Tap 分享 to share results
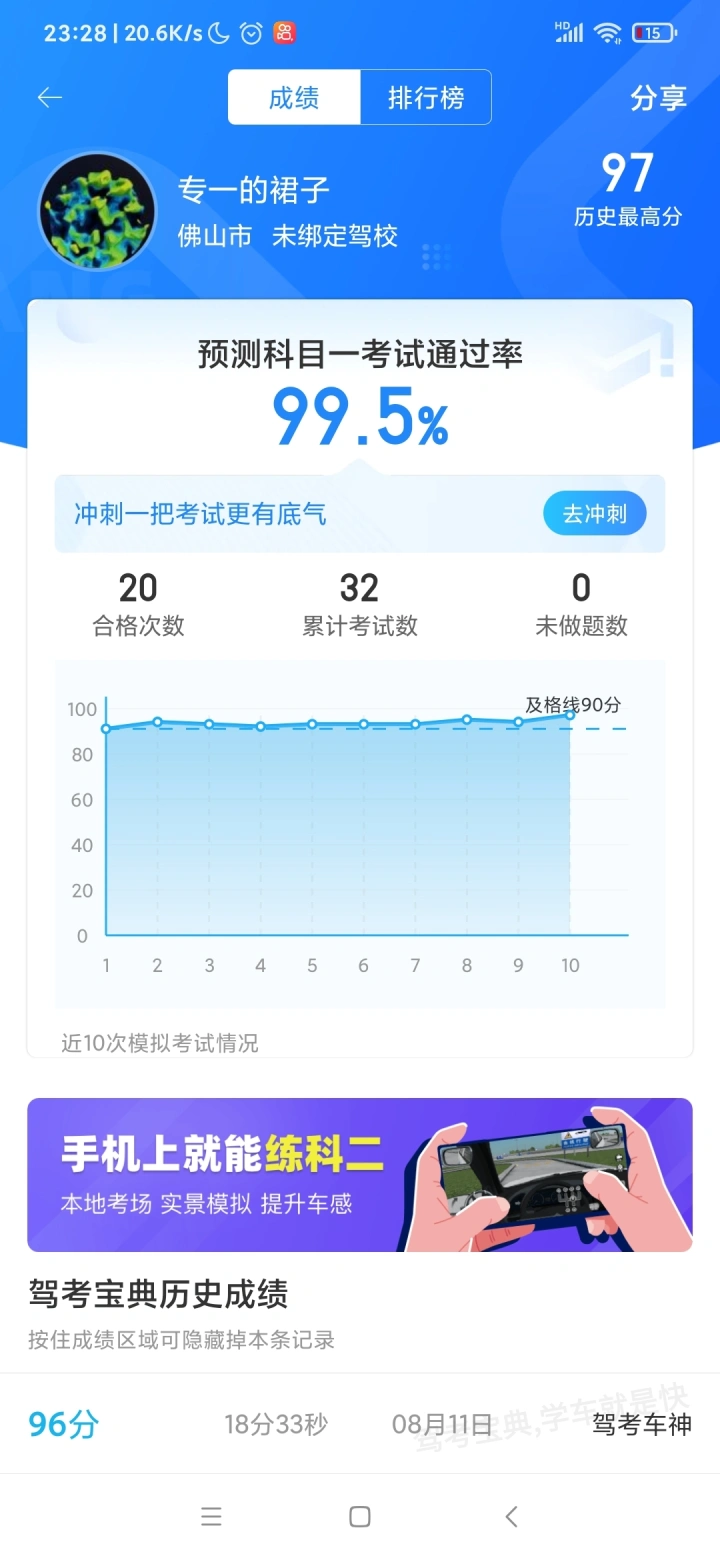Screen dimensions: 720x1560 click(658, 97)
